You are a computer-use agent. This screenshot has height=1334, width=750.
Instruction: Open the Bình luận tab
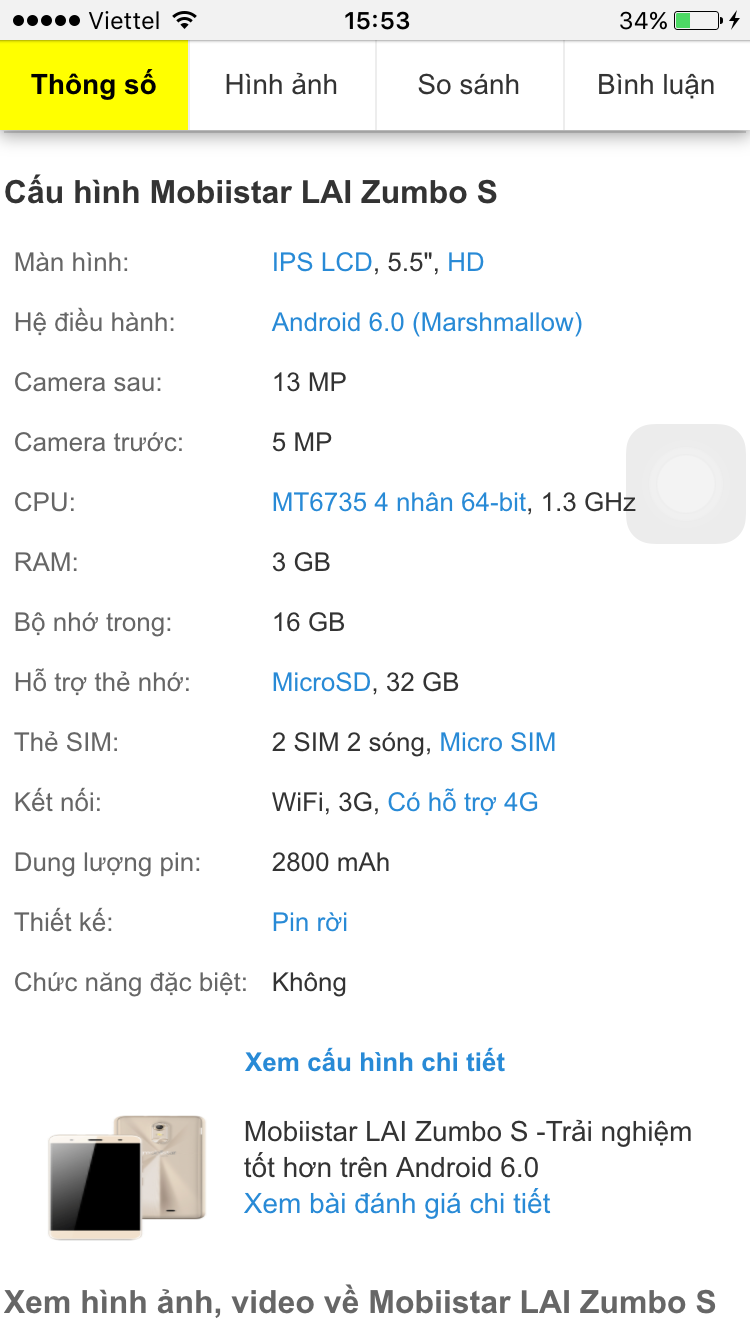[x=656, y=85]
